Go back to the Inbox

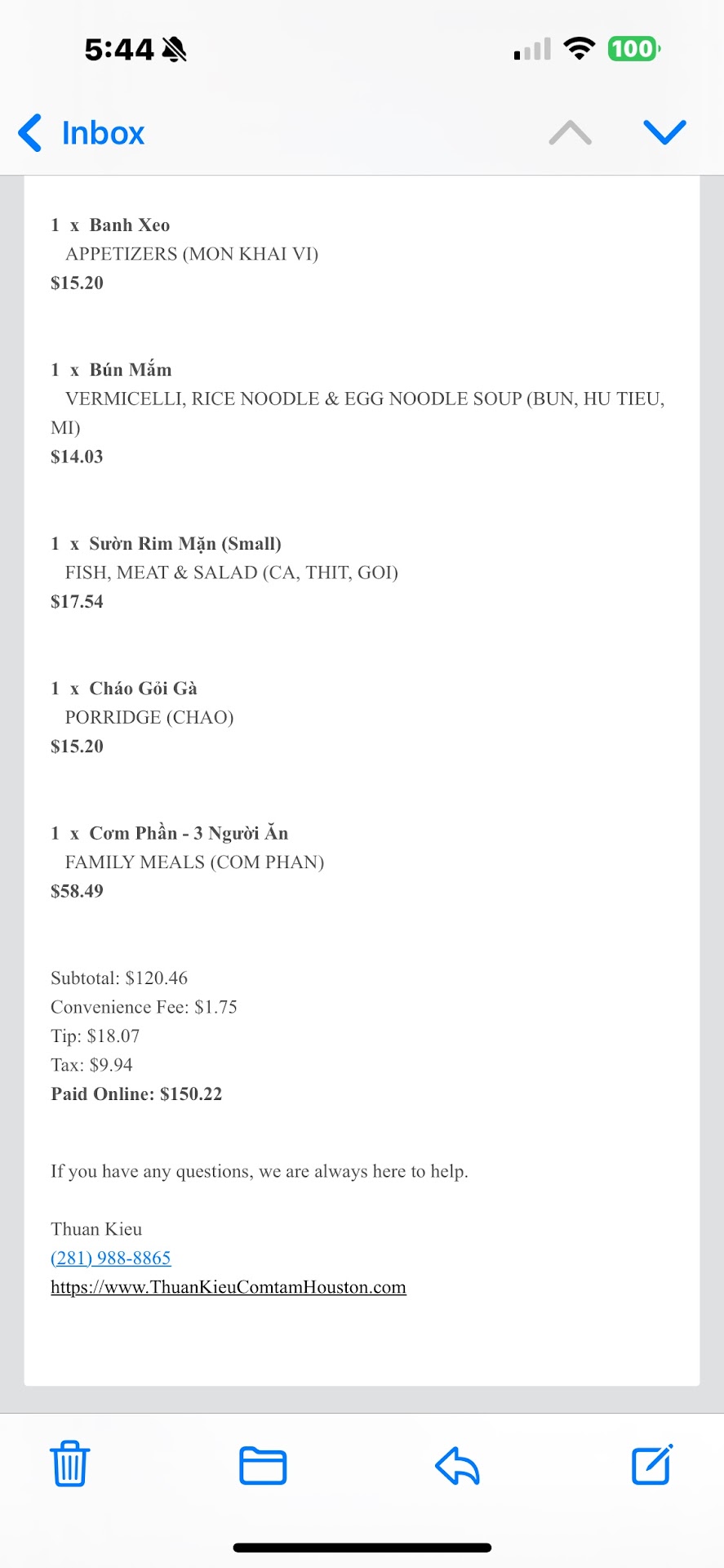(x=82, y=132)
